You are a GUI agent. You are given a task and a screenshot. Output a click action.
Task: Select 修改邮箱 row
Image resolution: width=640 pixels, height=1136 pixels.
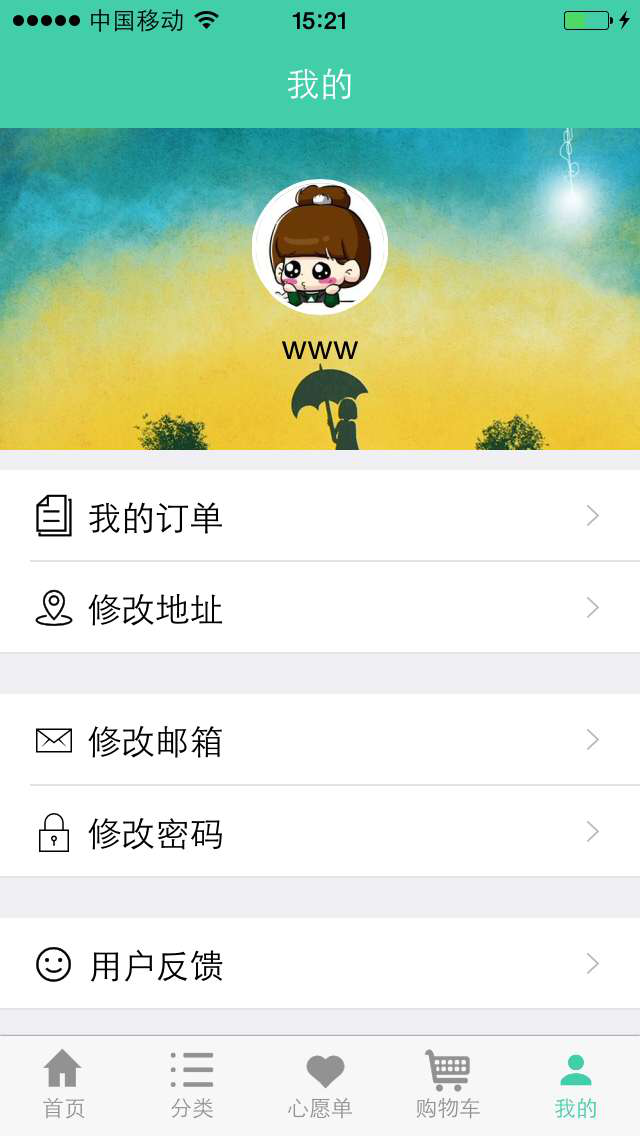pos(320,740)
